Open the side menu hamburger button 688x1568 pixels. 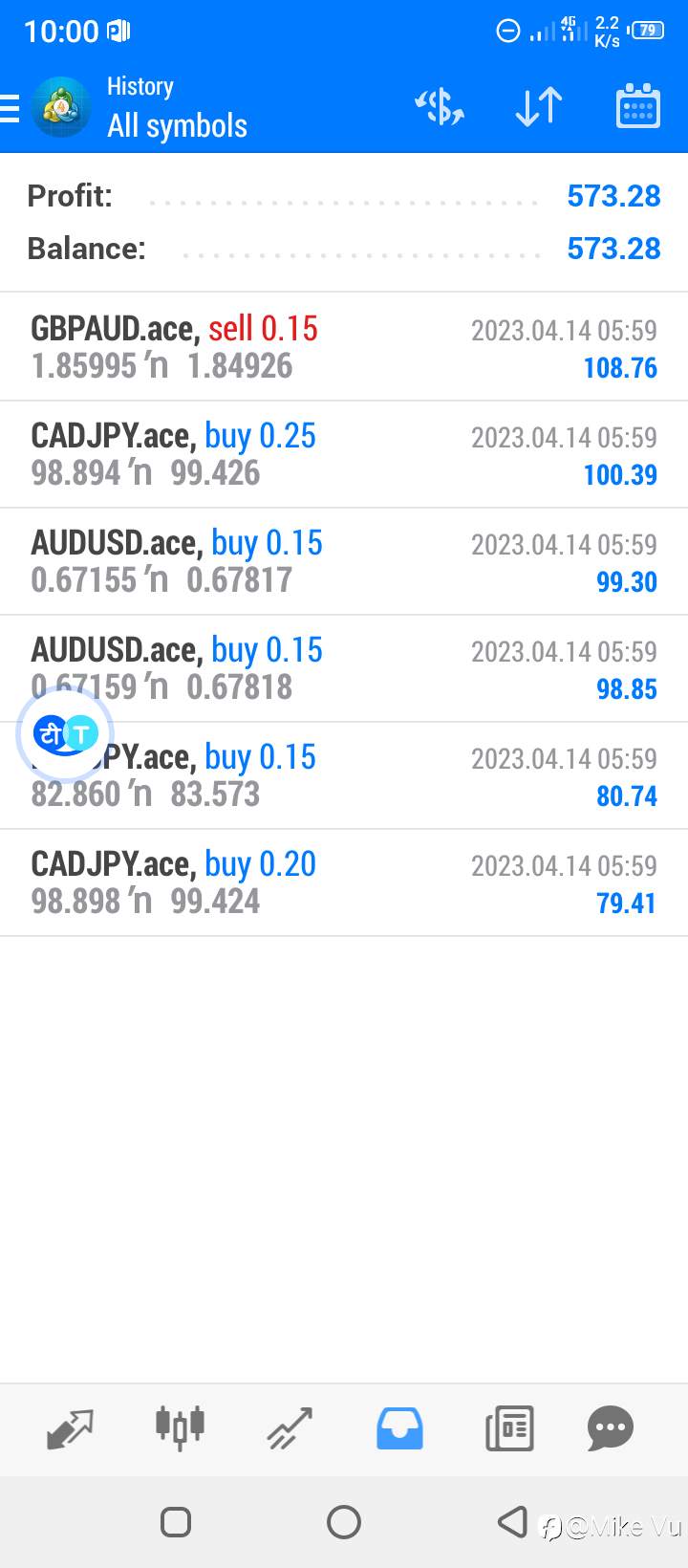9,107
